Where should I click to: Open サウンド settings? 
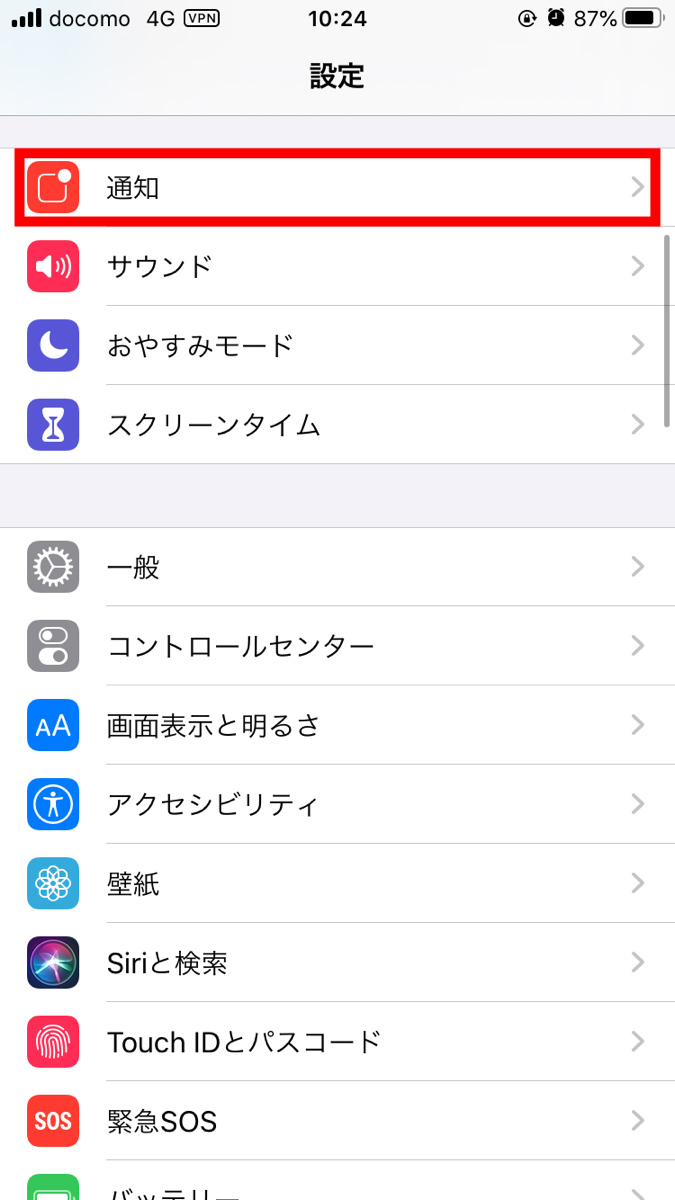click(337, 266)
